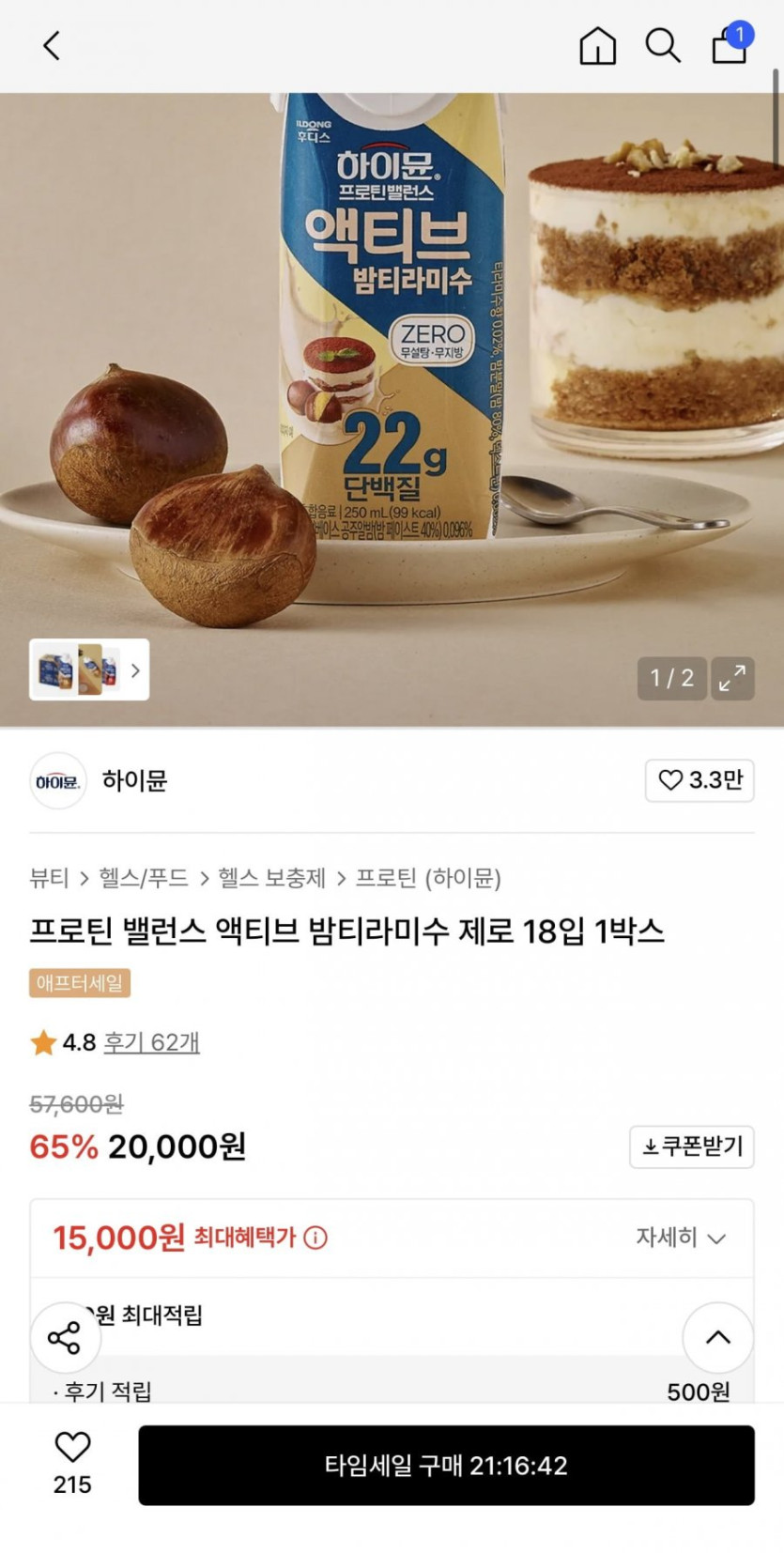The height and width of the screenshot is (1553, 784).
Task: Open the 뷰티 category breadcrumb
Action: [x=49, y=878]
